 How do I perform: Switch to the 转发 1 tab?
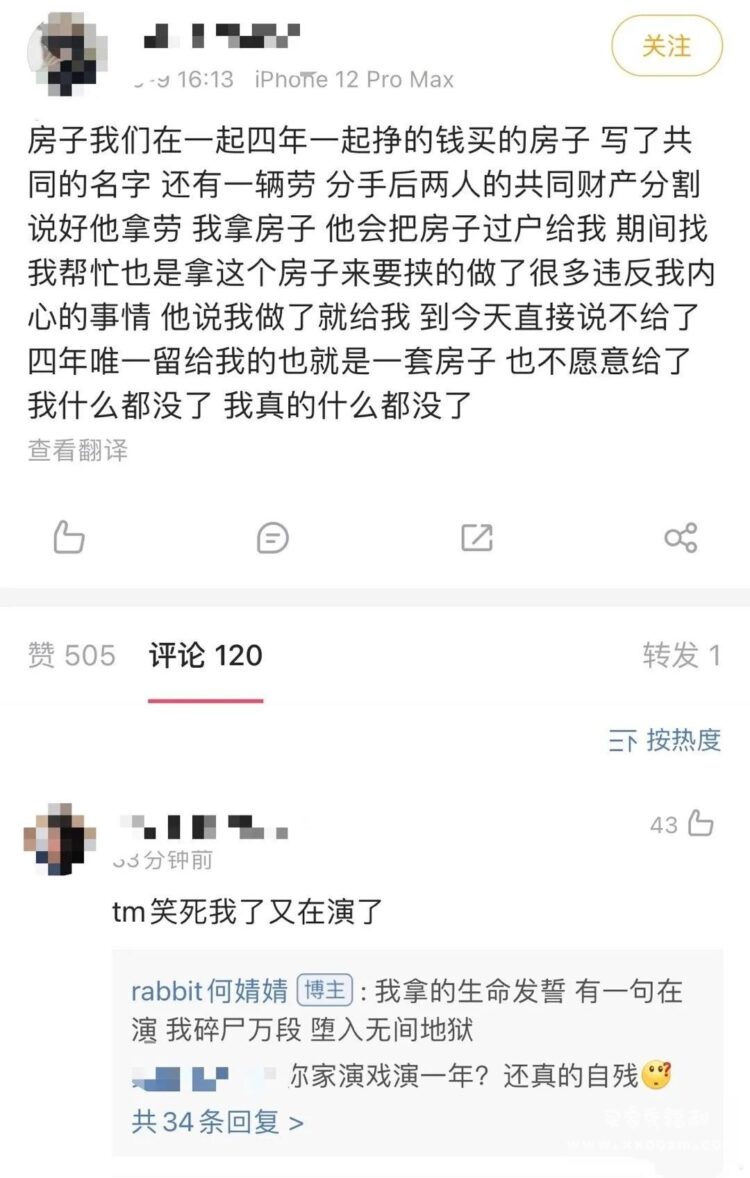tap(681, 656)
